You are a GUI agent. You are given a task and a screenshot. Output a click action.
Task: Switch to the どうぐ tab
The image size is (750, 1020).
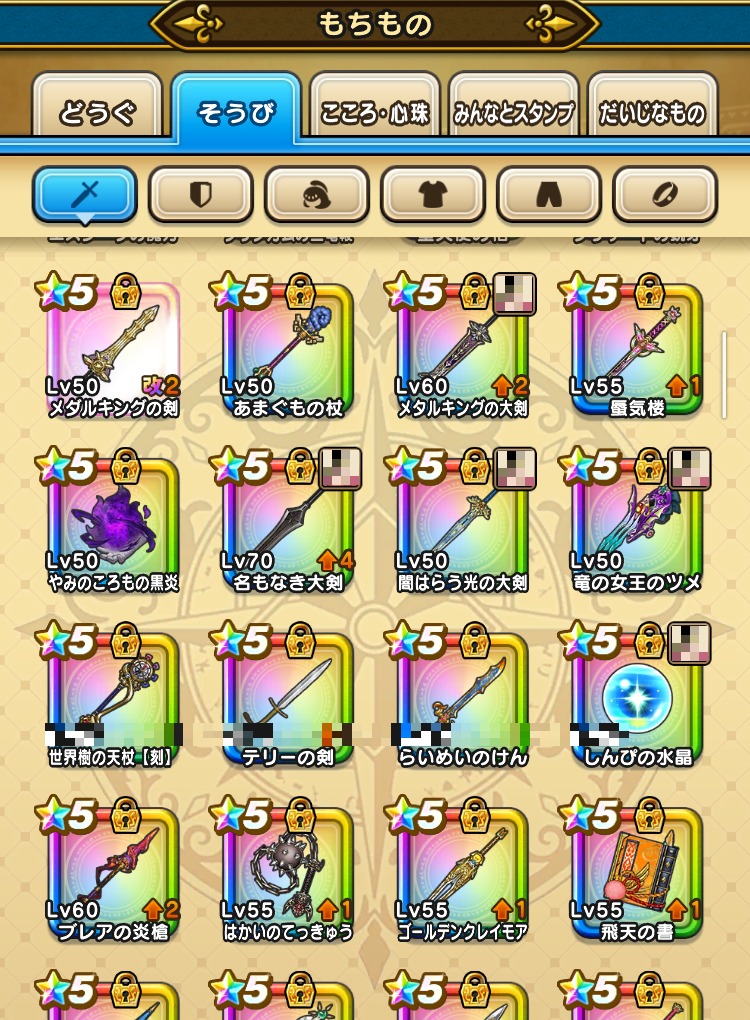tap(97, 112)
